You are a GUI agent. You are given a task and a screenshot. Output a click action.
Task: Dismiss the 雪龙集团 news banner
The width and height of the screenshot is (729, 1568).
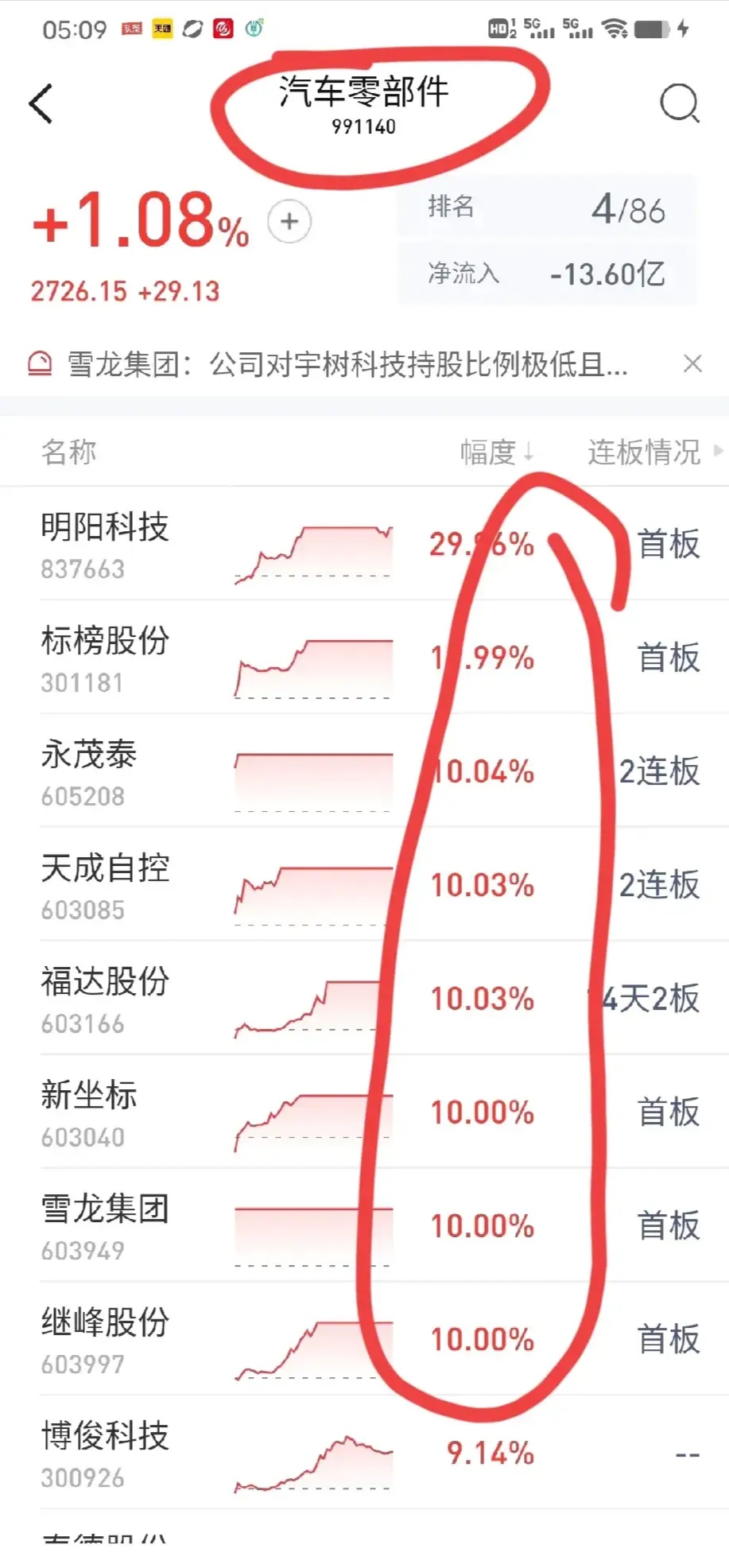pyautogui.click(x=692, y=364)
